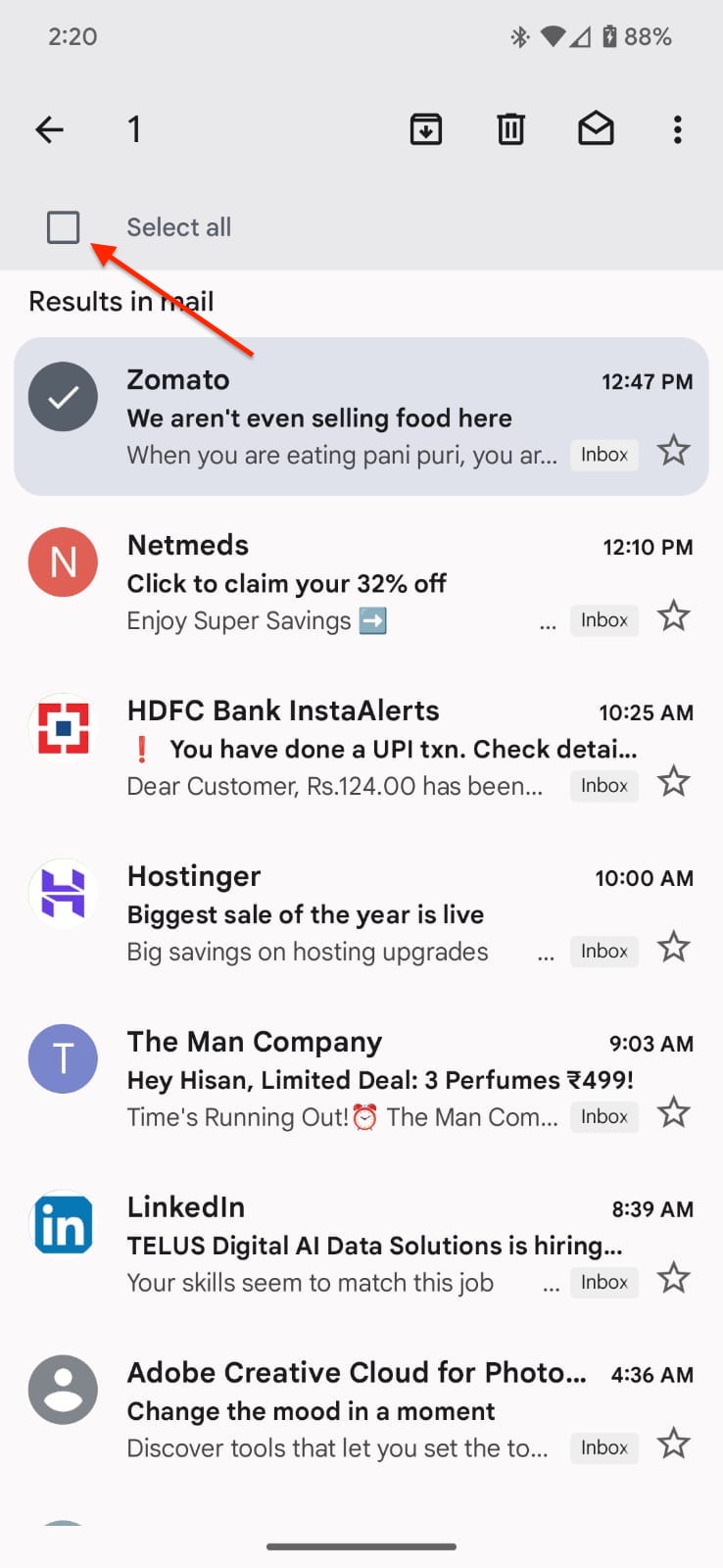This screenshot has width=723, height=1568.
Task: Mark the selected email as read
Action: 596,128
